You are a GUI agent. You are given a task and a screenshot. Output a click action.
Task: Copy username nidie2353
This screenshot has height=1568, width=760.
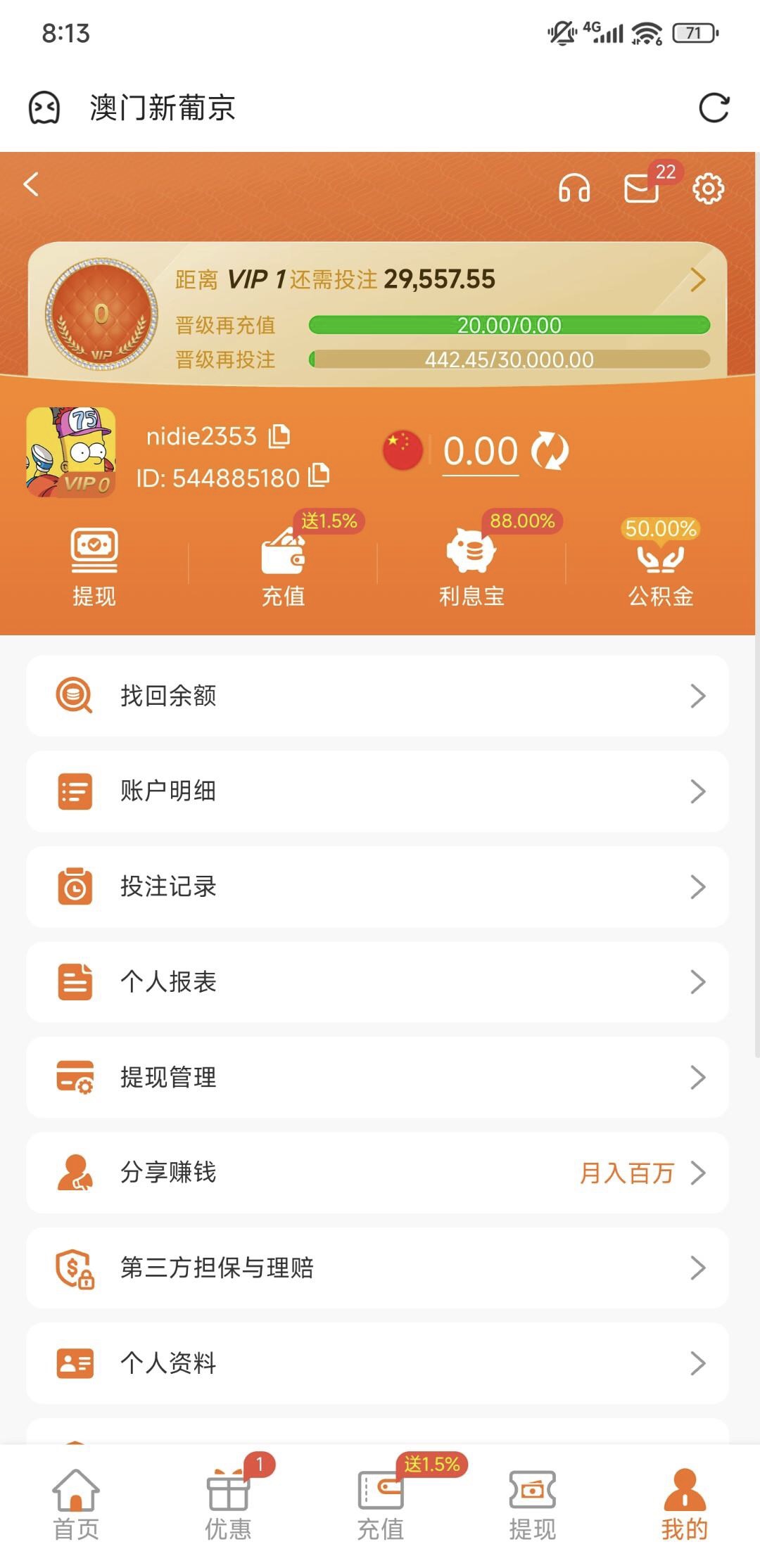click(279, 436)
